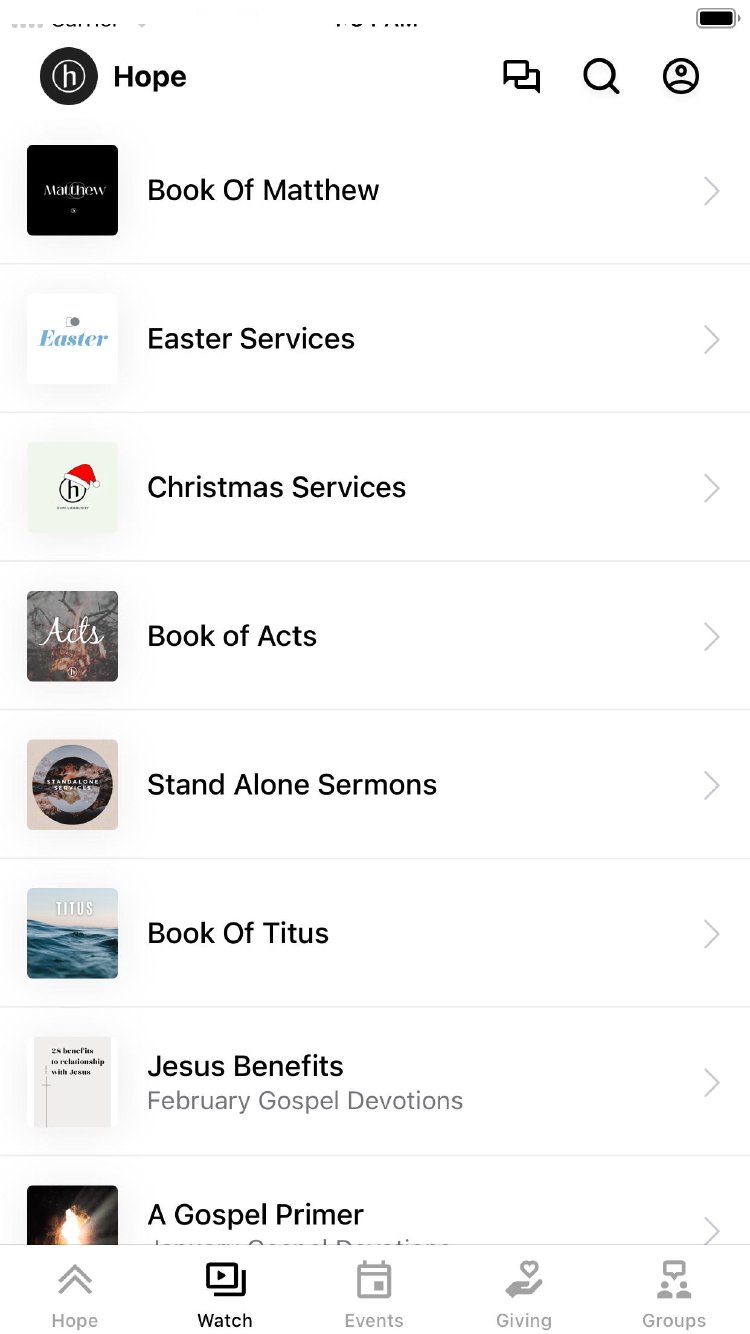The height and width of the screenshot is (1334, 750).
Task: Go to the Giving tab
Action: pyautogui.click(x=524, y=1294)
